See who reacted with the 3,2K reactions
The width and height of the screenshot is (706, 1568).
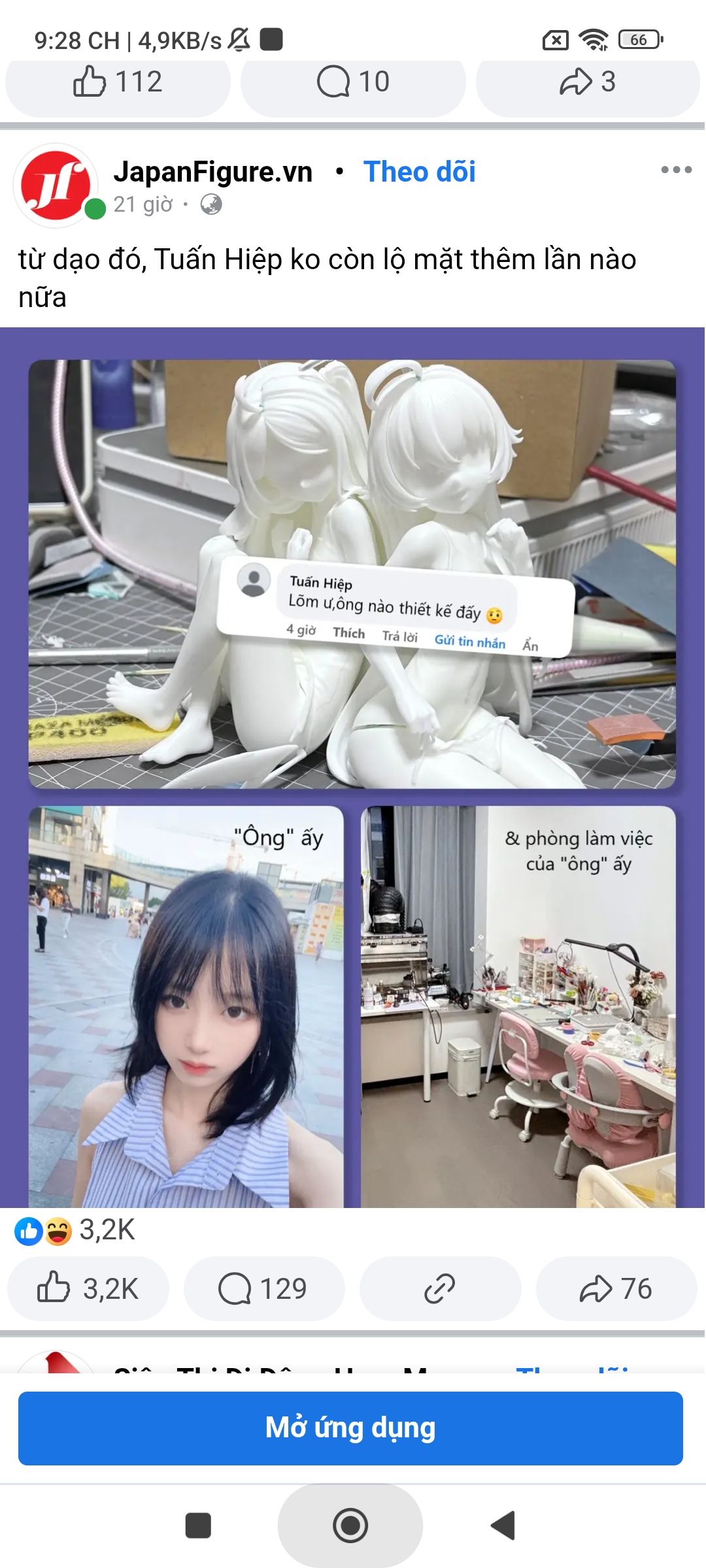pyautogui.click(x=75, y=1231)
